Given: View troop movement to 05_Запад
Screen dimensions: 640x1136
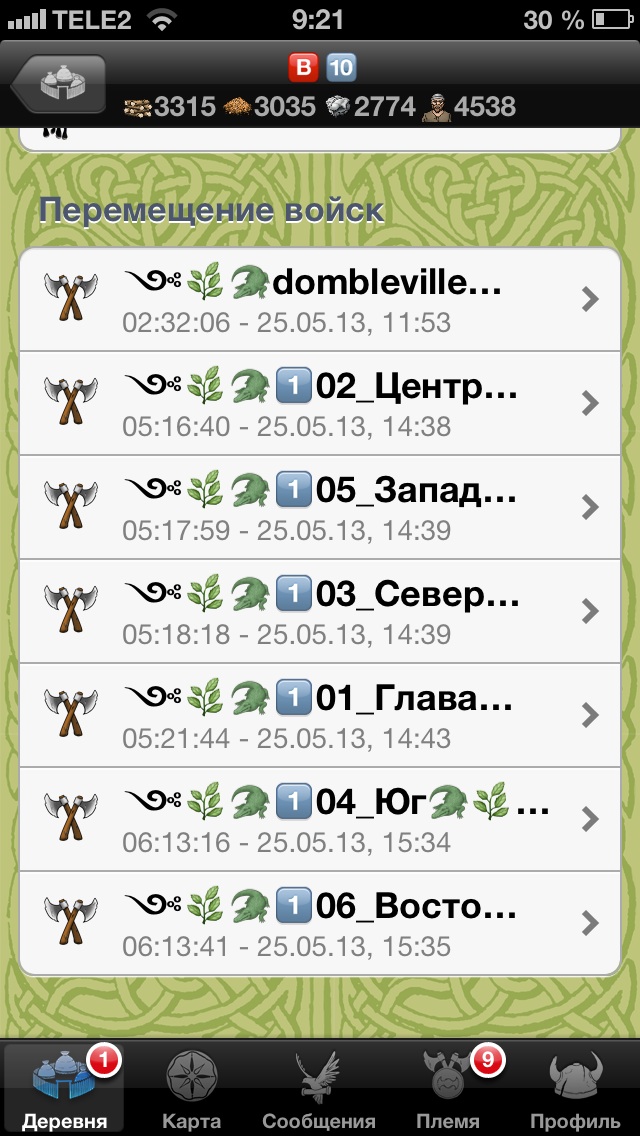Looking at the screenshot, I should (320, 507).
